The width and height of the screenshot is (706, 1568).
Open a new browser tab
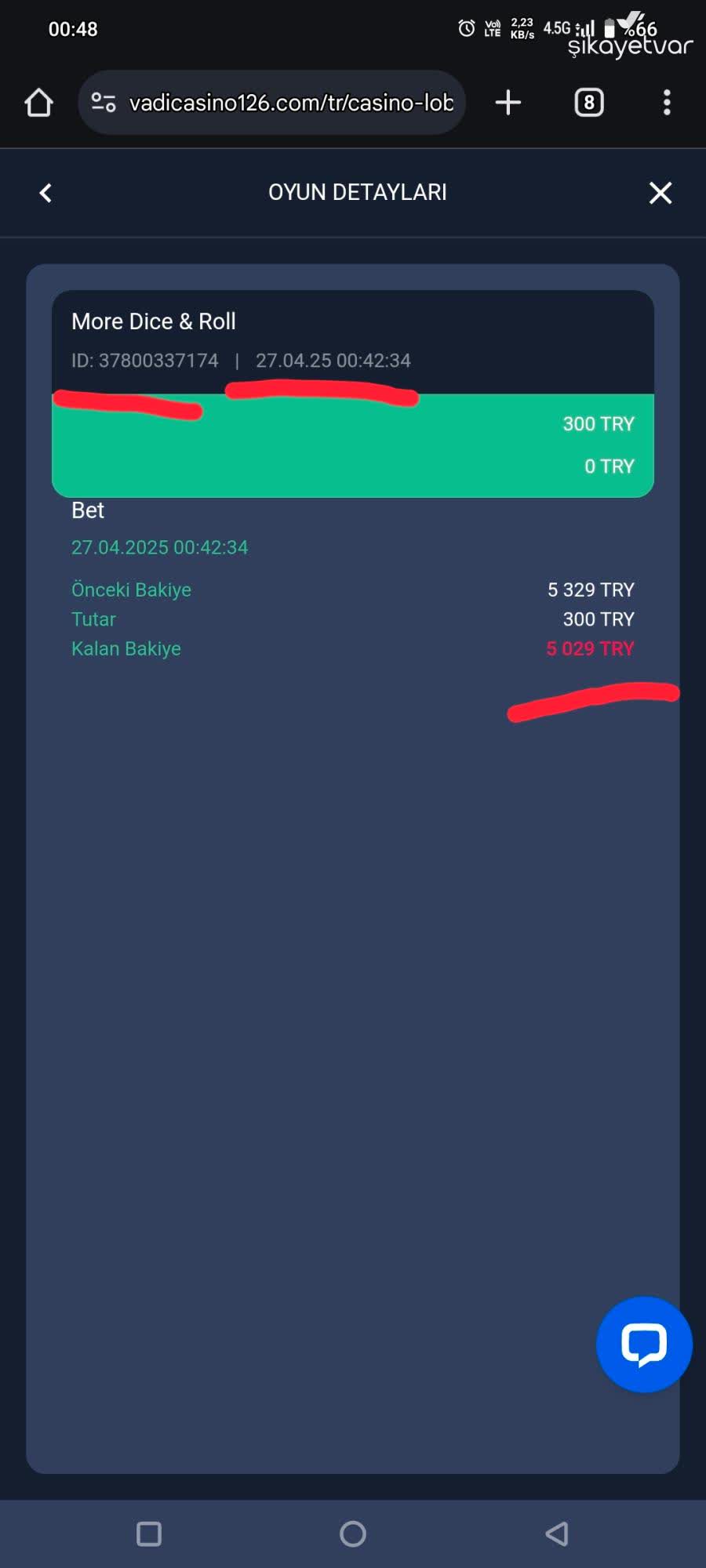(x=508, y=103)
